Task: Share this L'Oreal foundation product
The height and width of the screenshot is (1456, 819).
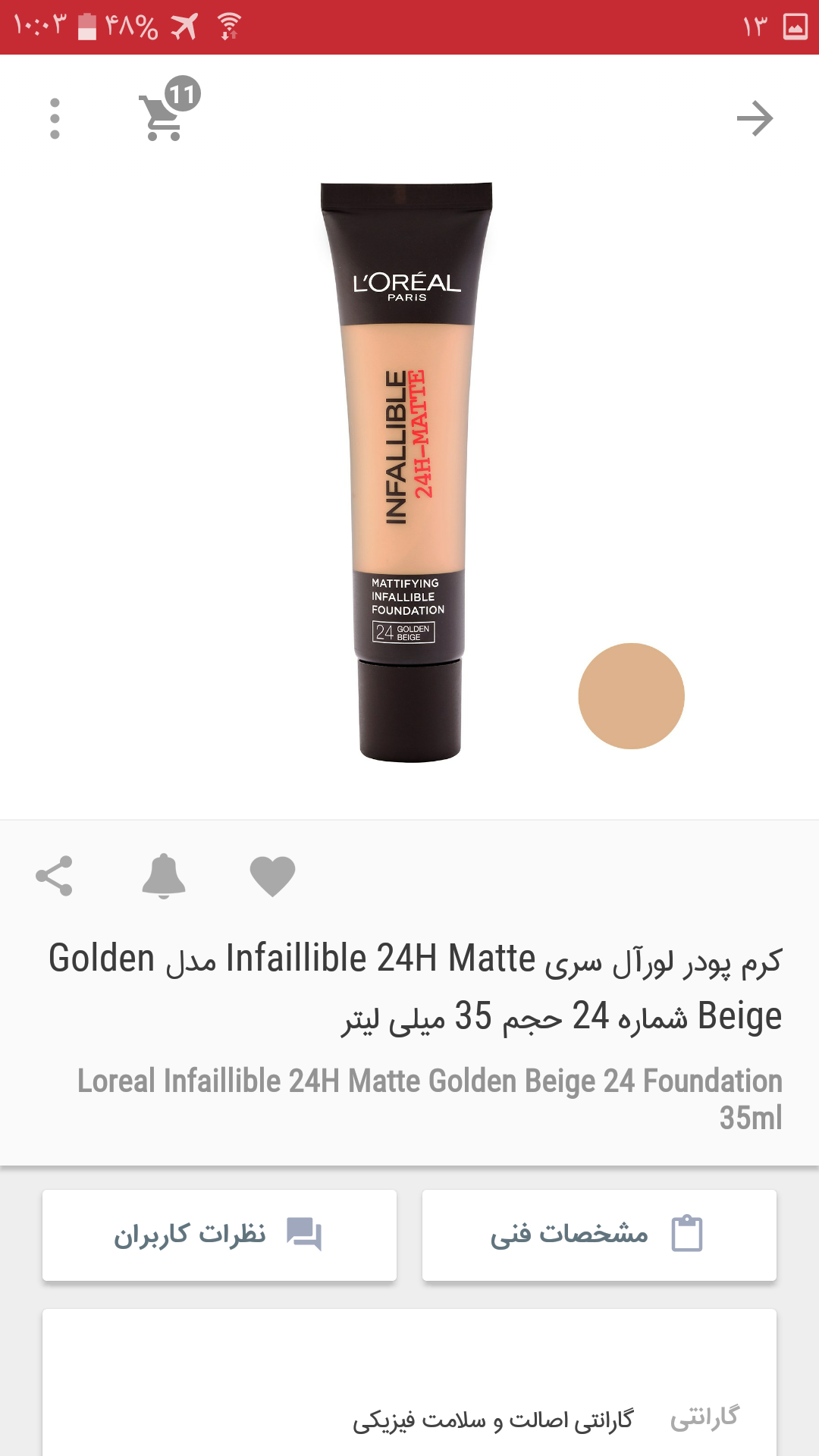Action: [x=54, y=876]
